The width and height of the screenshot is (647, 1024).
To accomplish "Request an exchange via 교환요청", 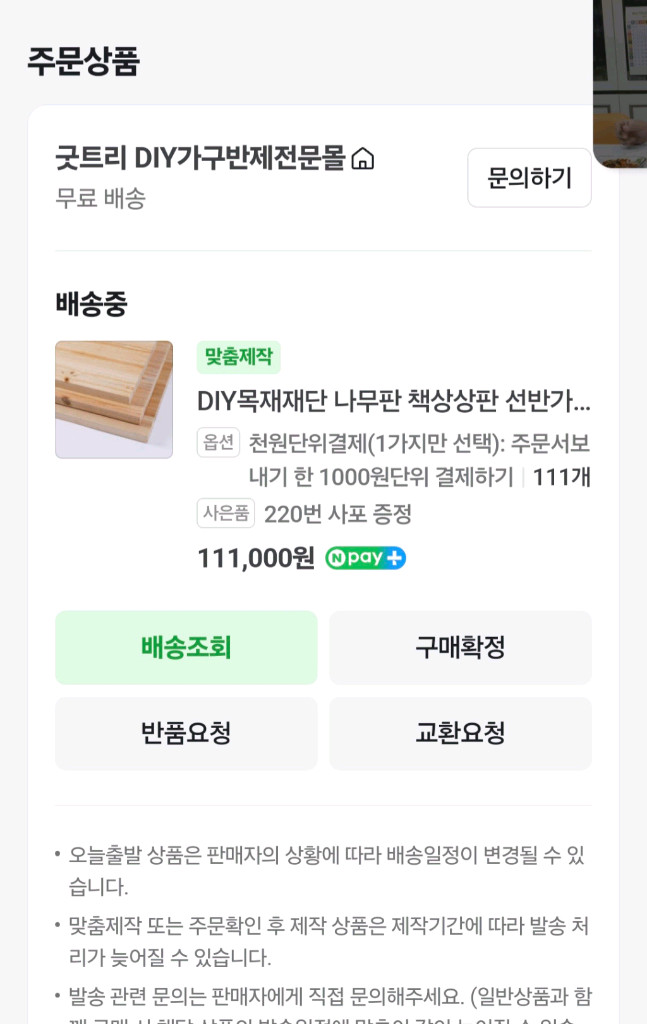I will (x=460, y=733).
